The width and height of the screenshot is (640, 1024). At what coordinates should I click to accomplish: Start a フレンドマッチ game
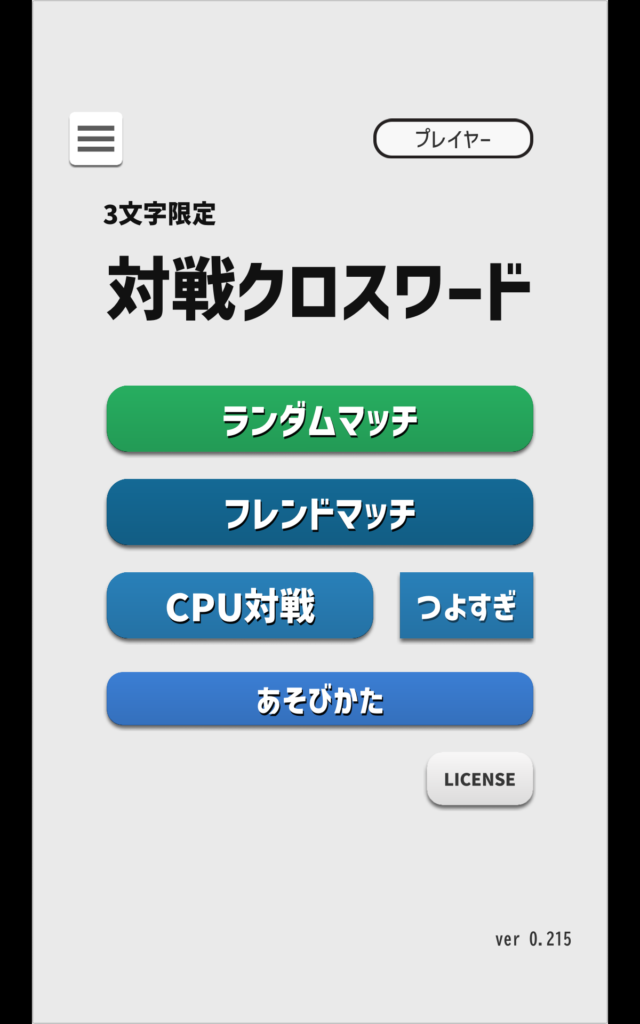click(x=320, y=513)
